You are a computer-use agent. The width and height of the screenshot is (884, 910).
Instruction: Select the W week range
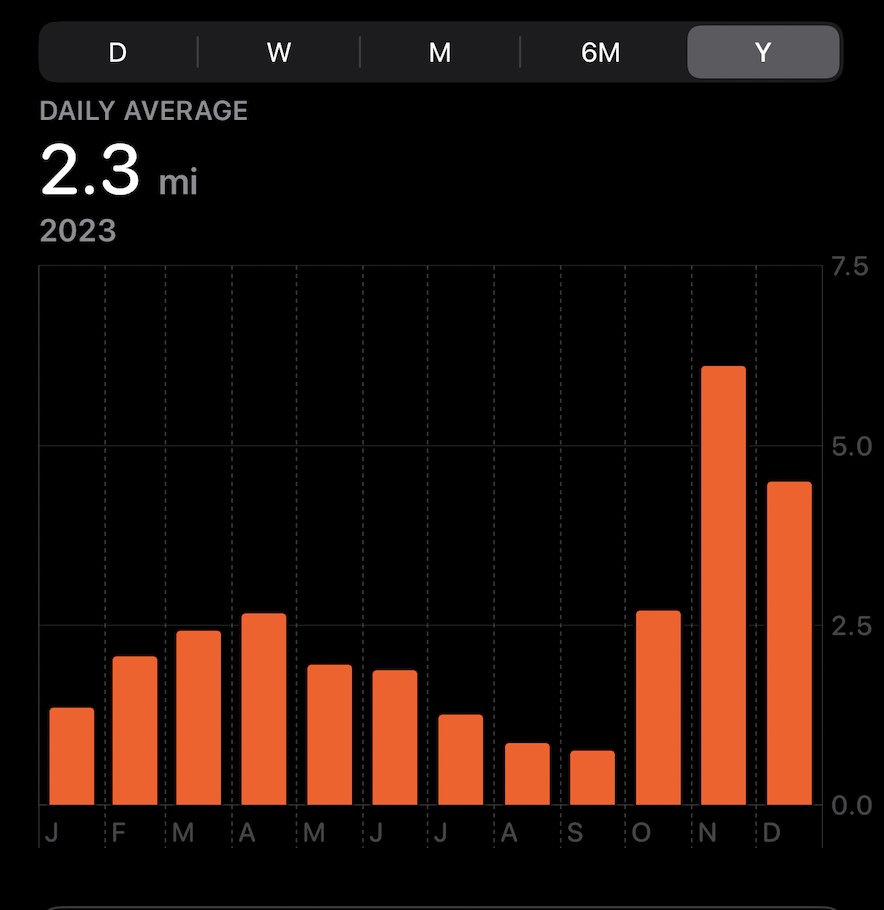279,53
